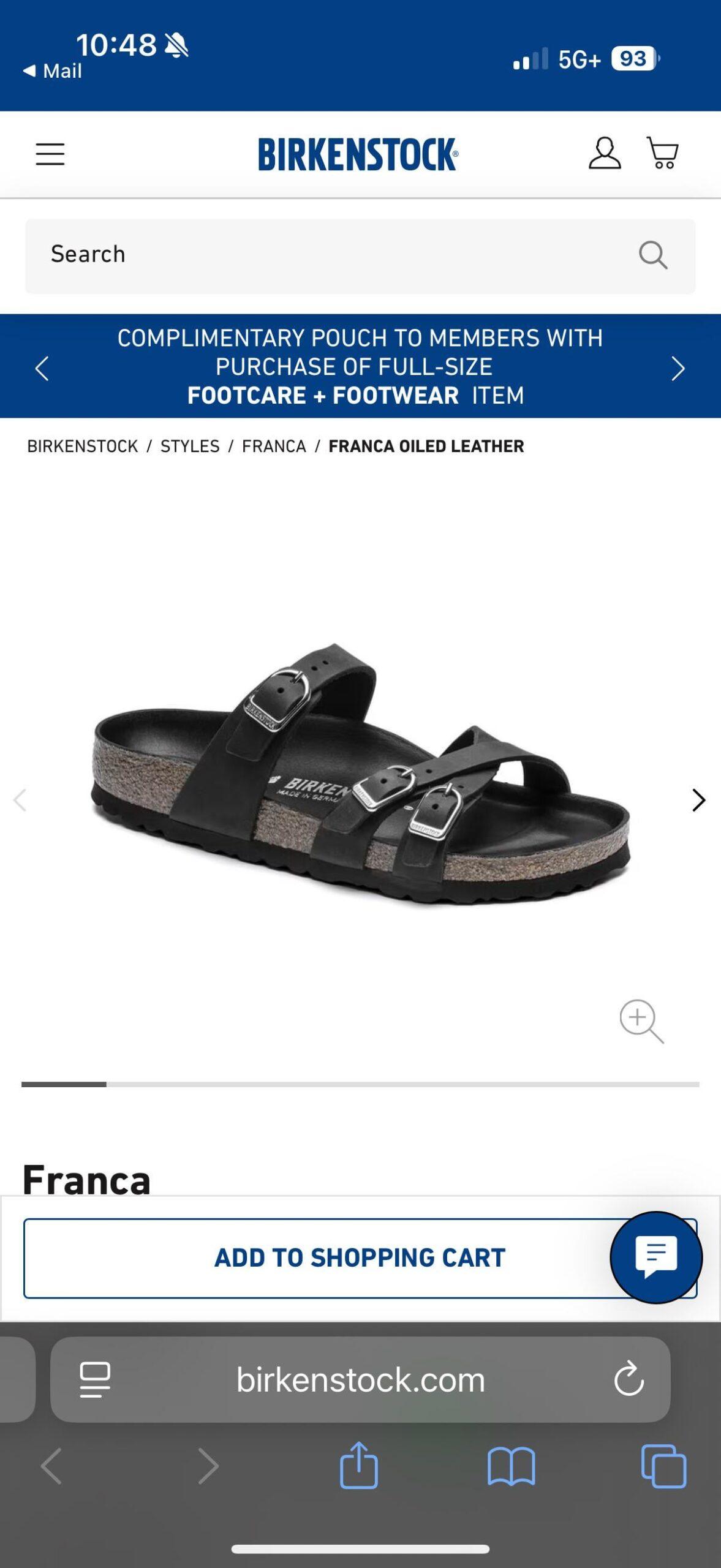Screen dimensions: 721x1568
Task: Reload the birkenstock.com page
Action: (629, 1379)
